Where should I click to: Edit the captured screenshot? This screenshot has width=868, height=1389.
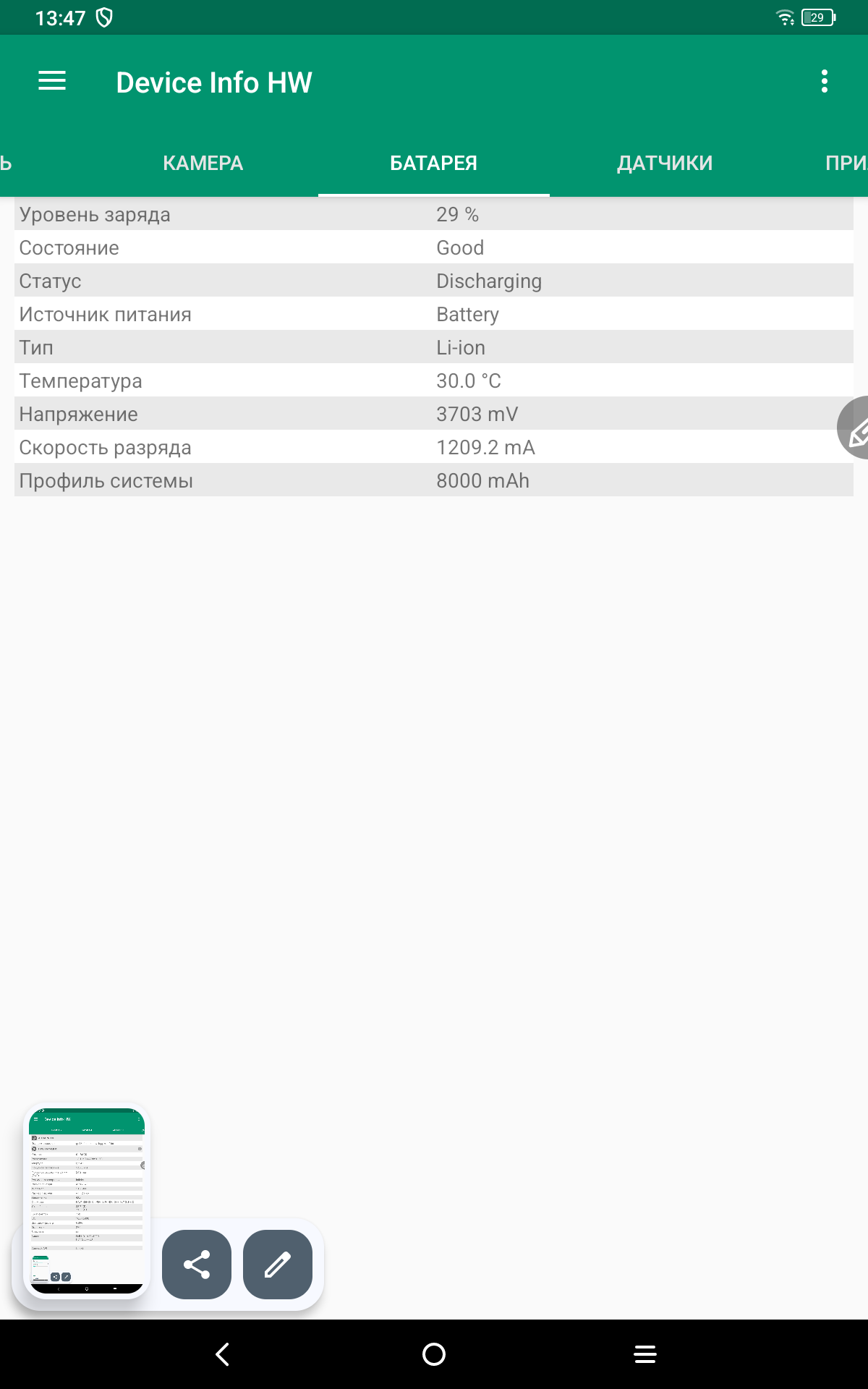click(278, 1265)
